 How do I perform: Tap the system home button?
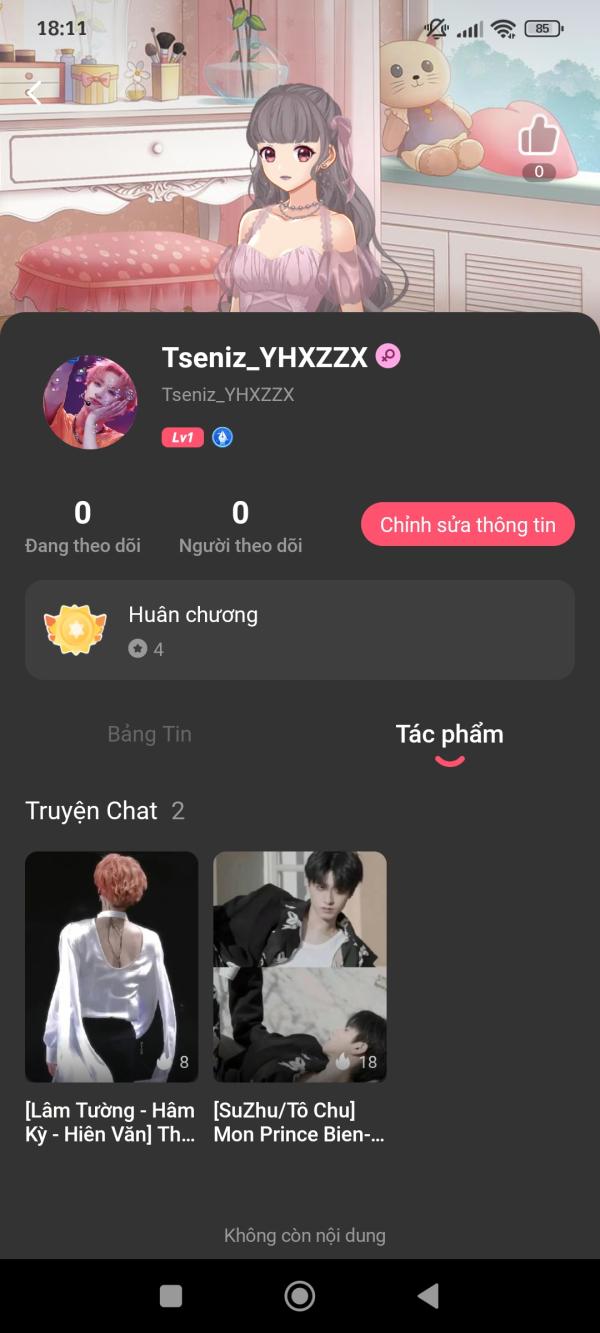(299, 1296)
